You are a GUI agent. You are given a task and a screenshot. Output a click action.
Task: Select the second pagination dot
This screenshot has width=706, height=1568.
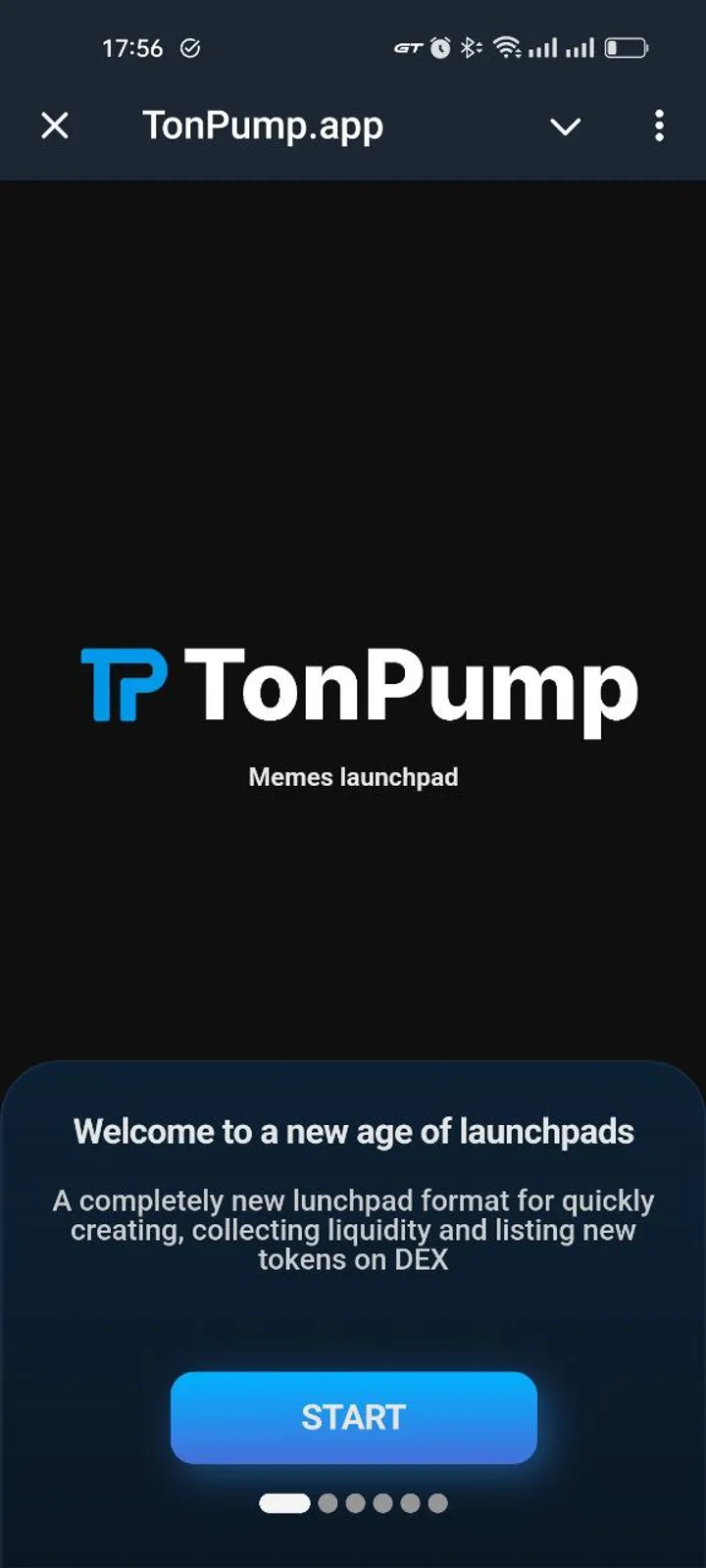coord(328,1502)
